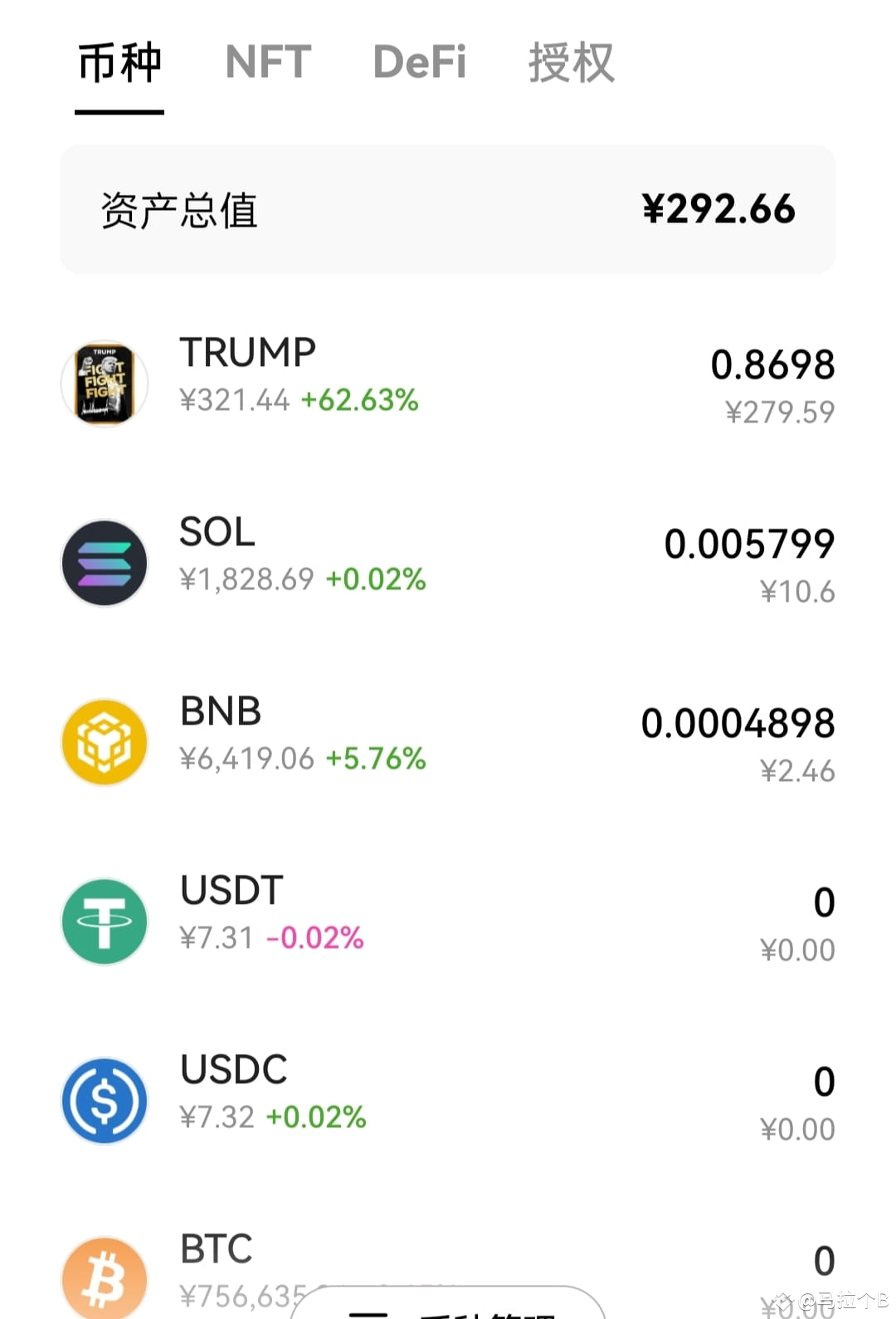
Task: Tap USDT's -0.02% change value
Action: pos(316,938)
